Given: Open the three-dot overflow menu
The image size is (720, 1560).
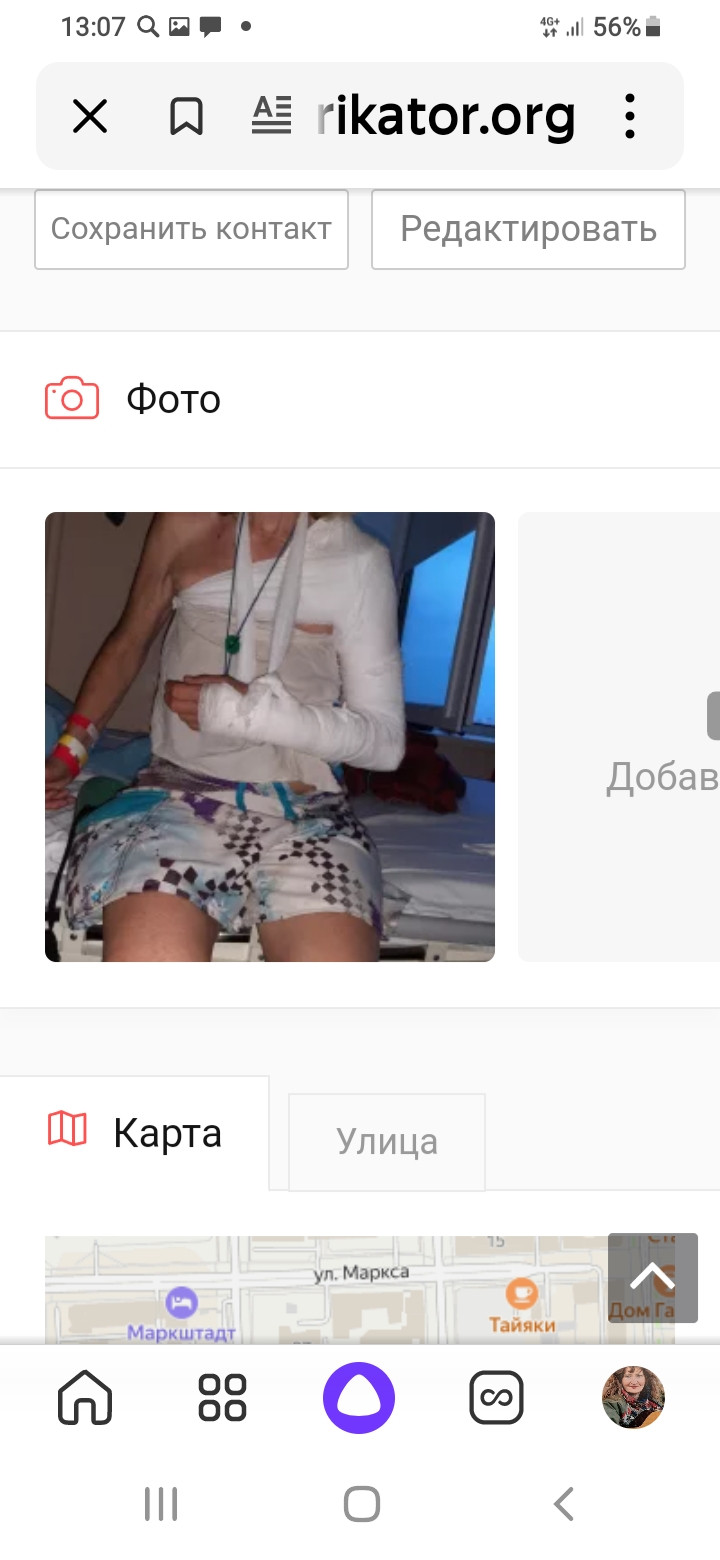Looking at the screenshot, I should tap(629, 117).
